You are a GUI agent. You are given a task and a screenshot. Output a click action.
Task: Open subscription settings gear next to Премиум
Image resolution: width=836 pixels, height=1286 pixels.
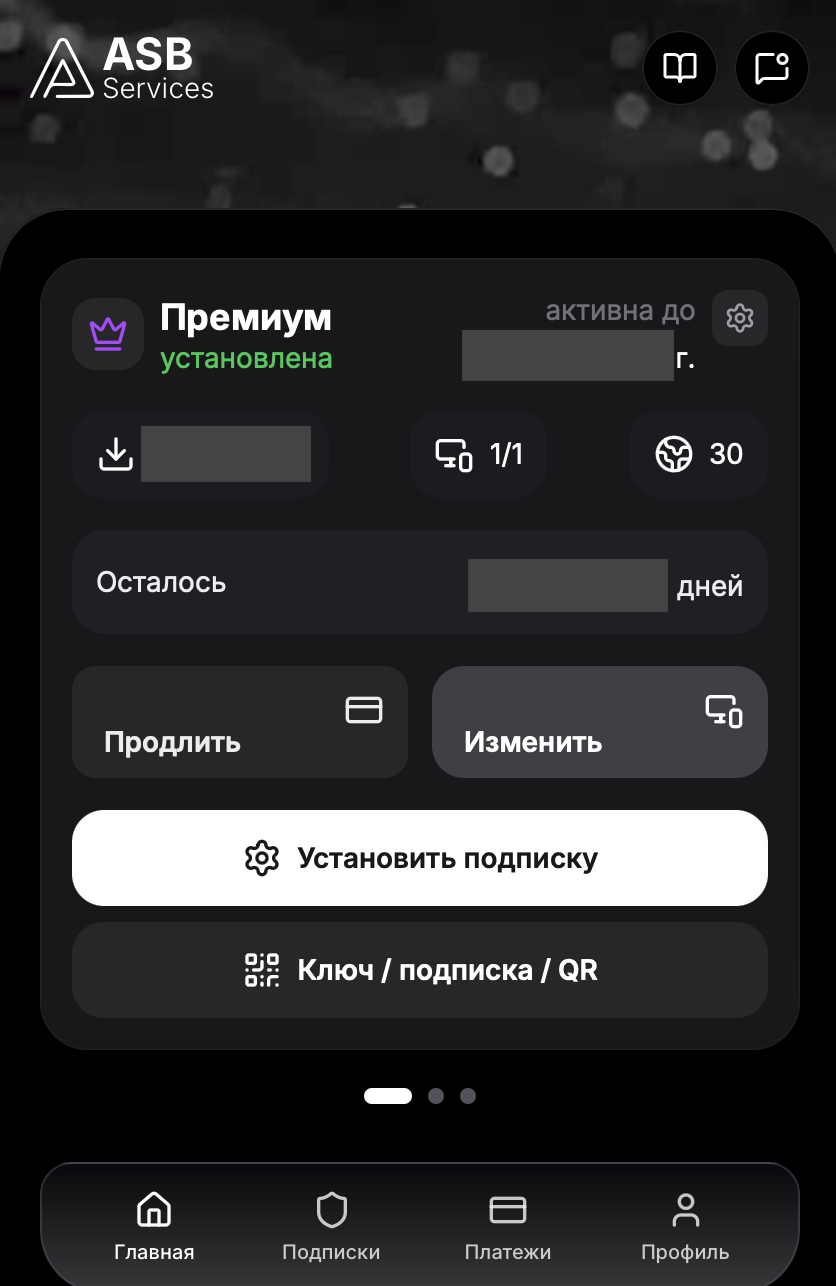click(x=740, y=318)
